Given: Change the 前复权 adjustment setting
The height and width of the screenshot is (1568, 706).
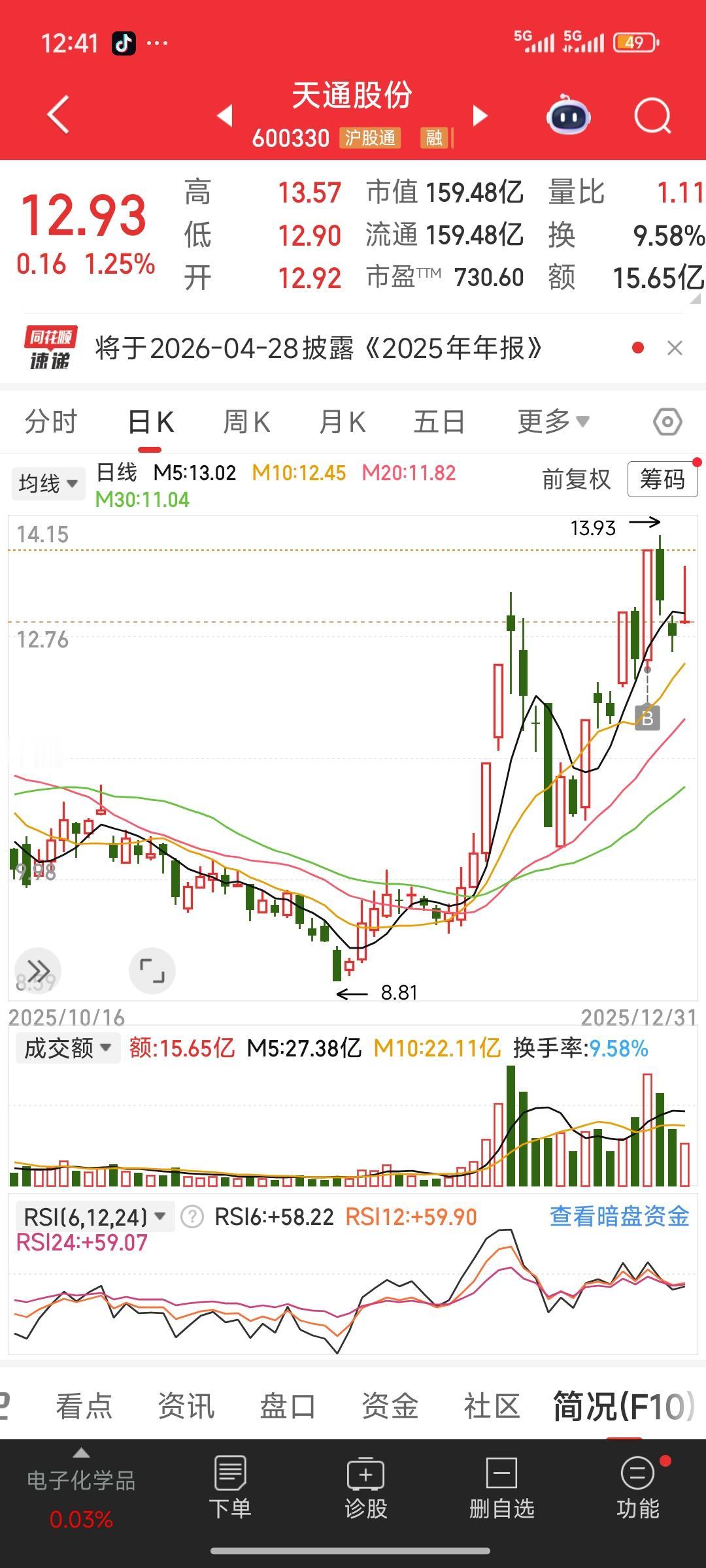Looking at the screenshot, I should [576, 480].
